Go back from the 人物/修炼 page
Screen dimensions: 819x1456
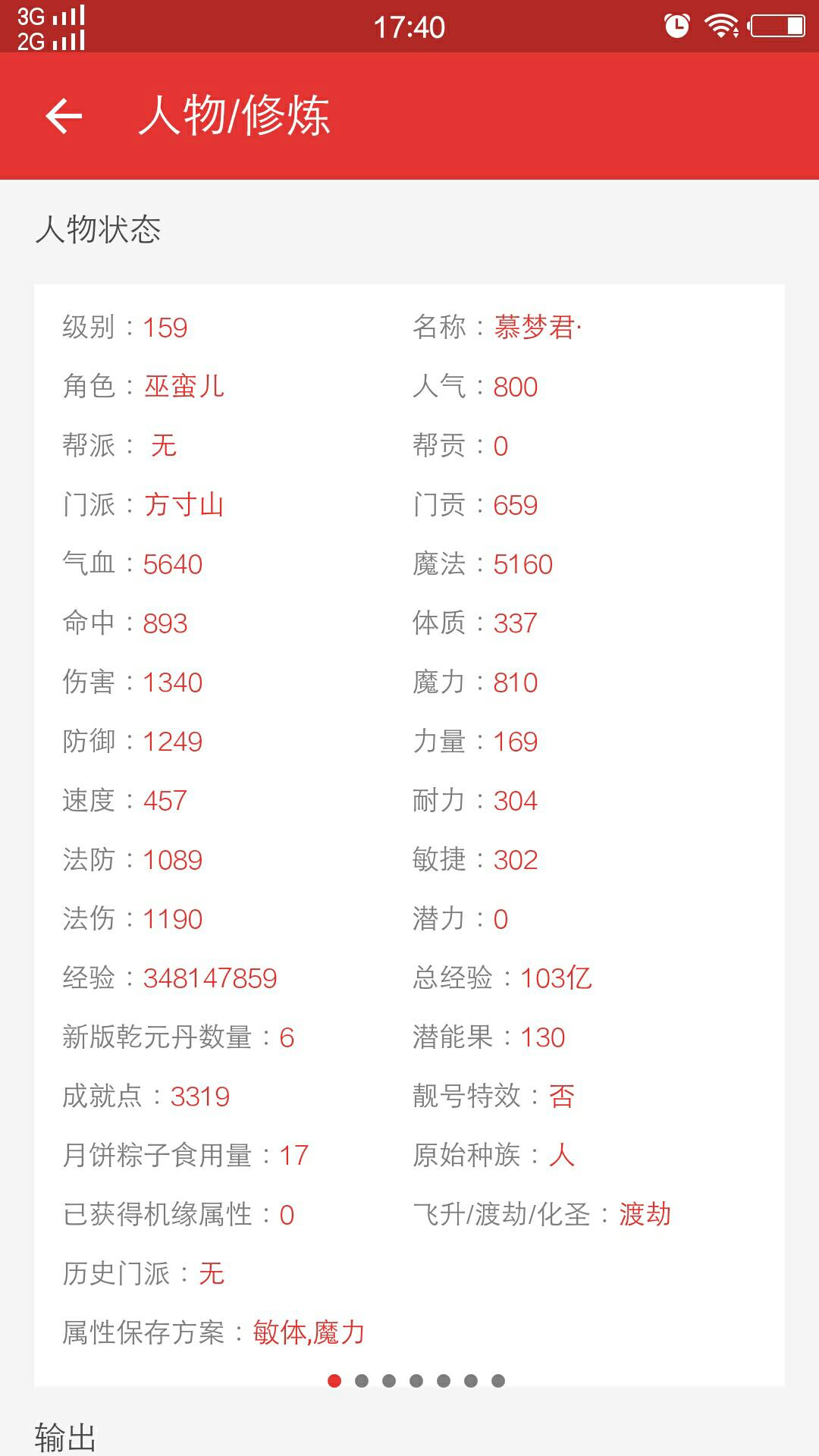[x=64, y=116]
